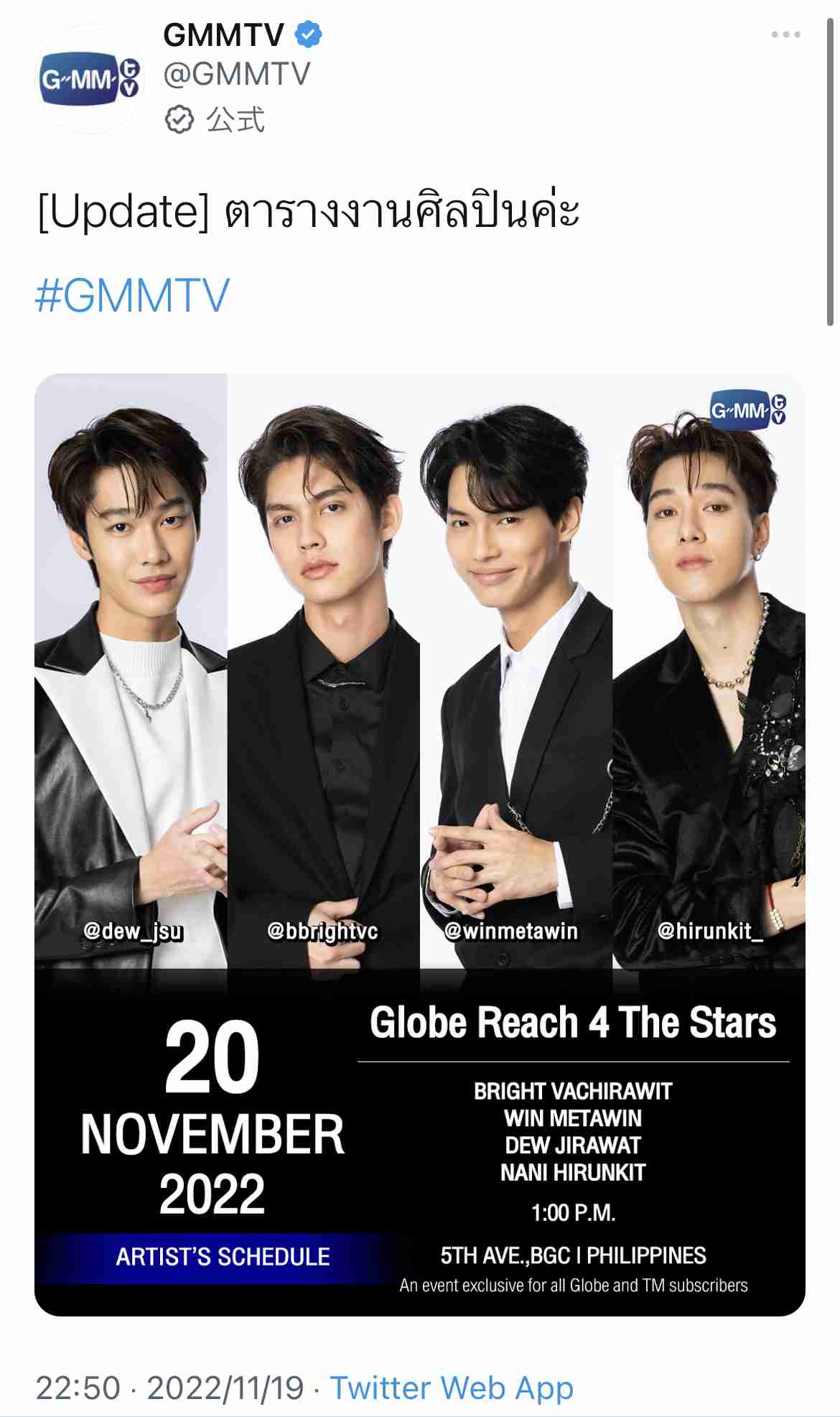
Task: Open the @GMMTV profile handle
Action: point(237,74)
